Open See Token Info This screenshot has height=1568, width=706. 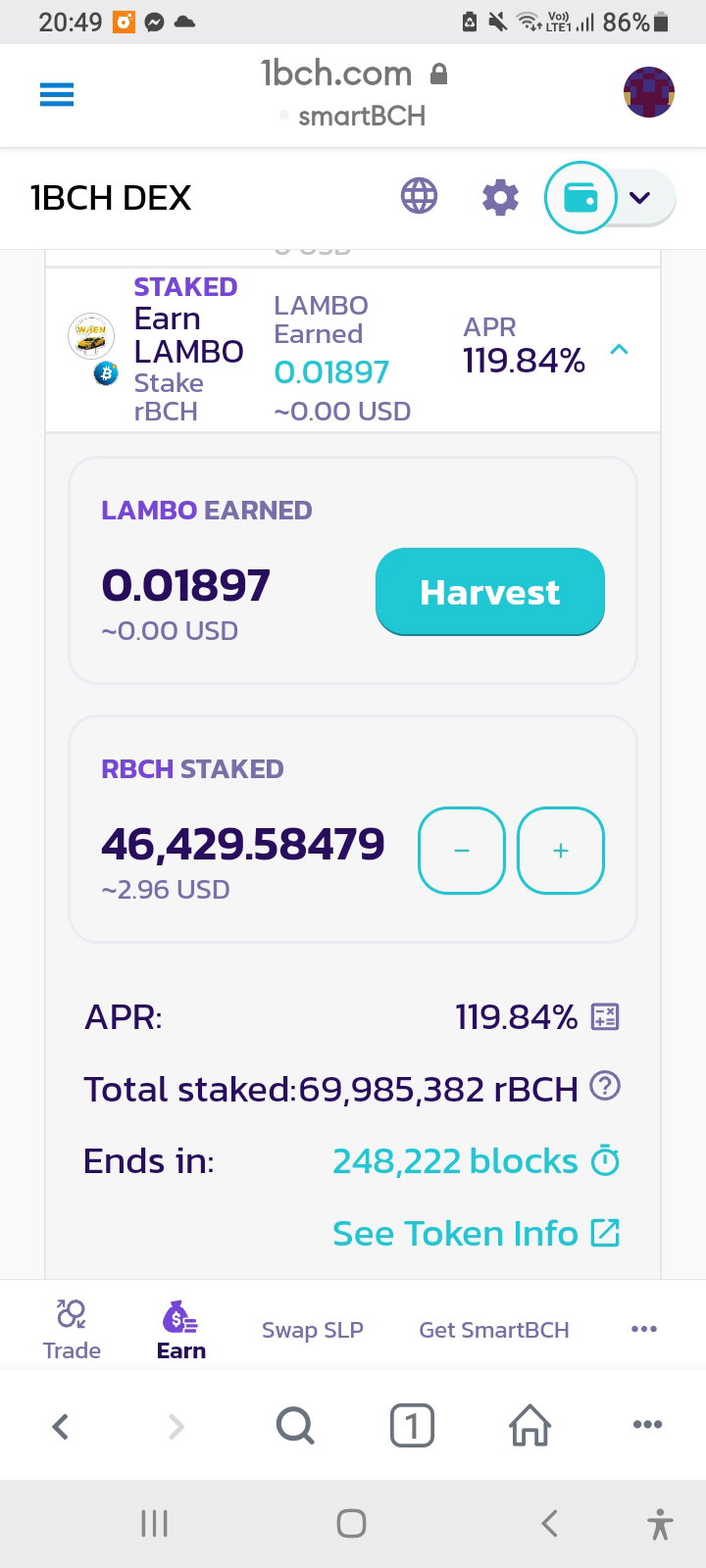pos(476,1233)
